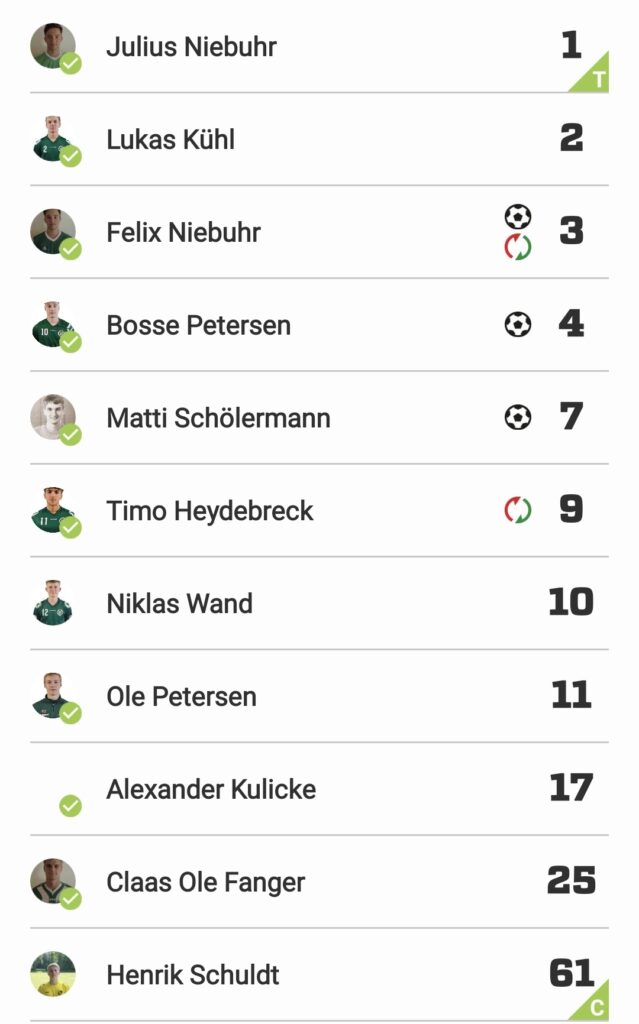Open Henrik Schuldt's player profile

click(x=193, y=975)
